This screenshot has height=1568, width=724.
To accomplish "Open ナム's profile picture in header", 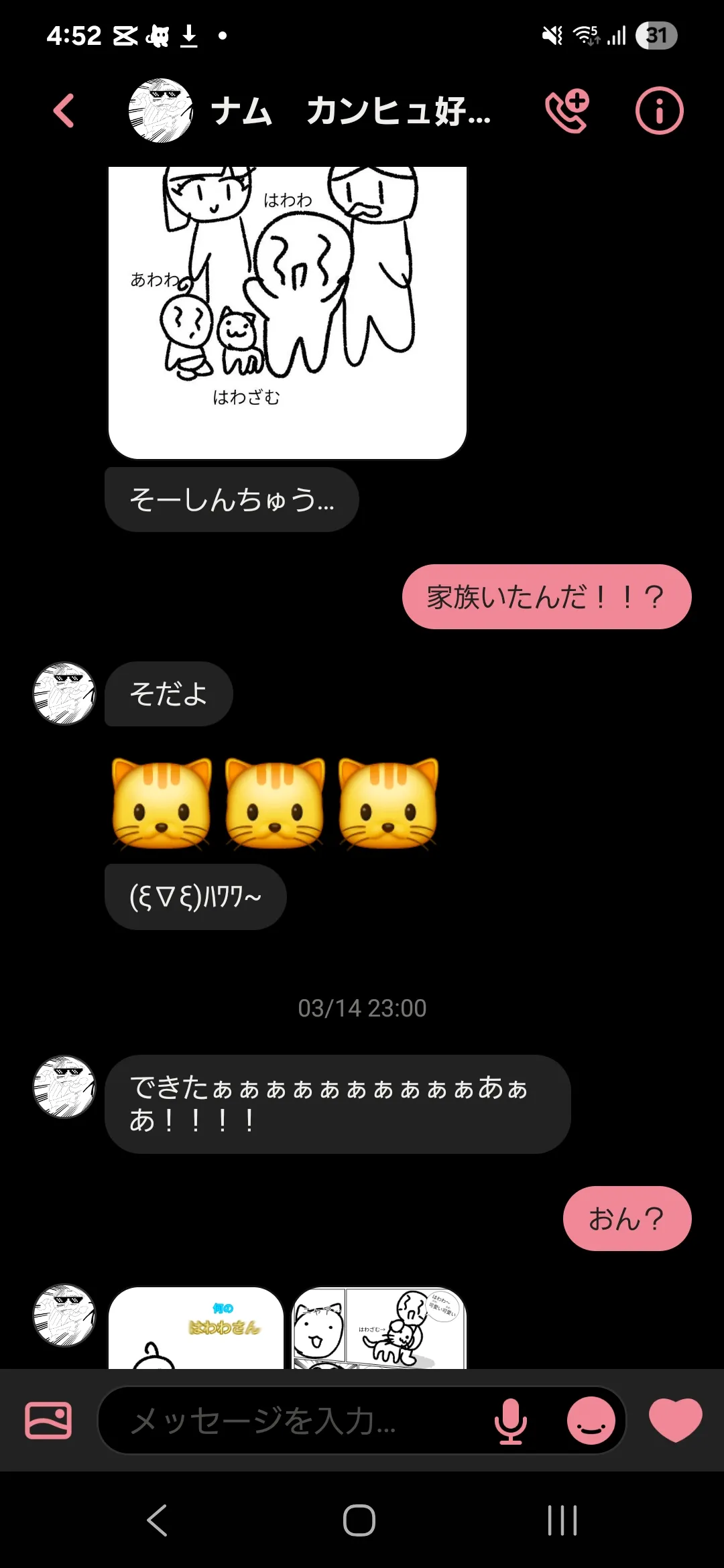I will point(161,111).
